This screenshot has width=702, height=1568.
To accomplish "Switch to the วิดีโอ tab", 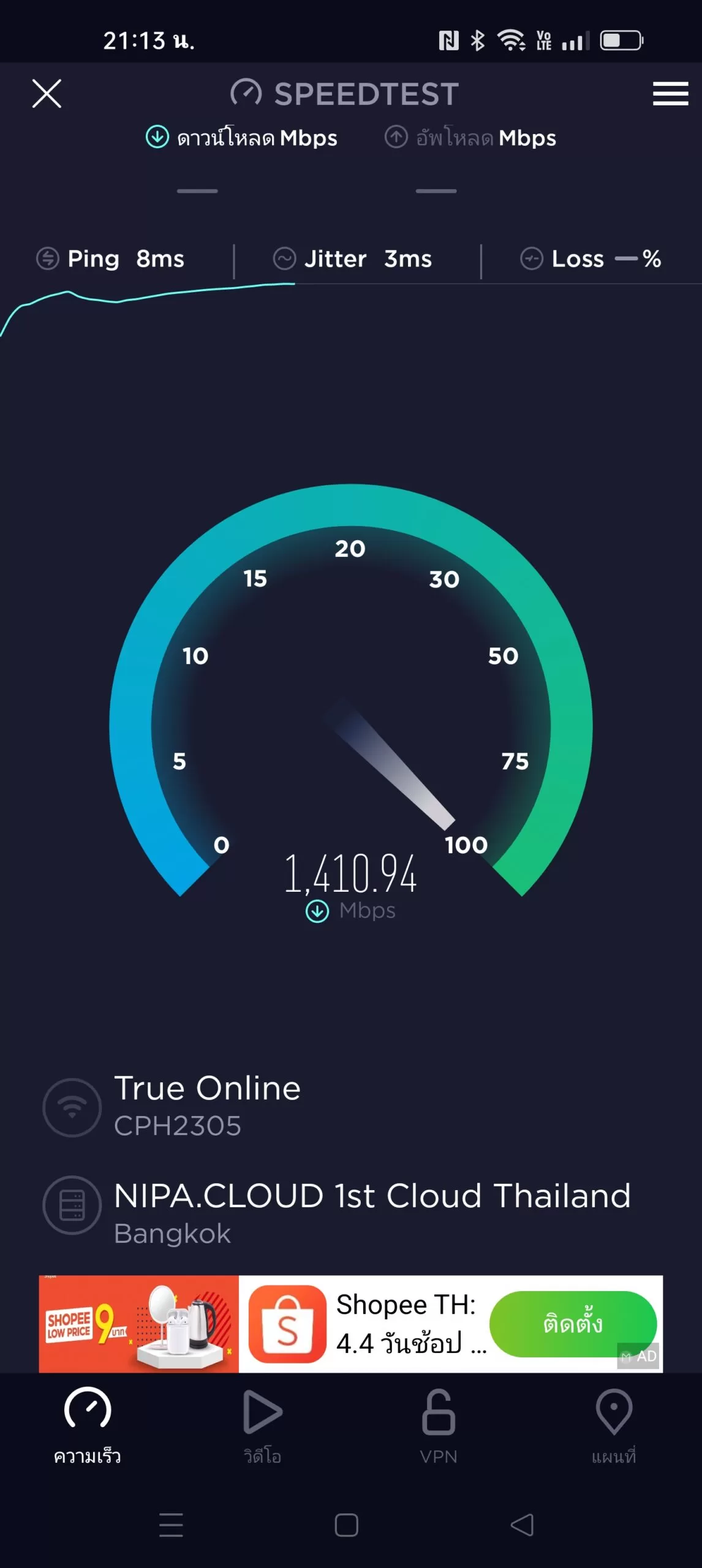I will pos(263,1427).
